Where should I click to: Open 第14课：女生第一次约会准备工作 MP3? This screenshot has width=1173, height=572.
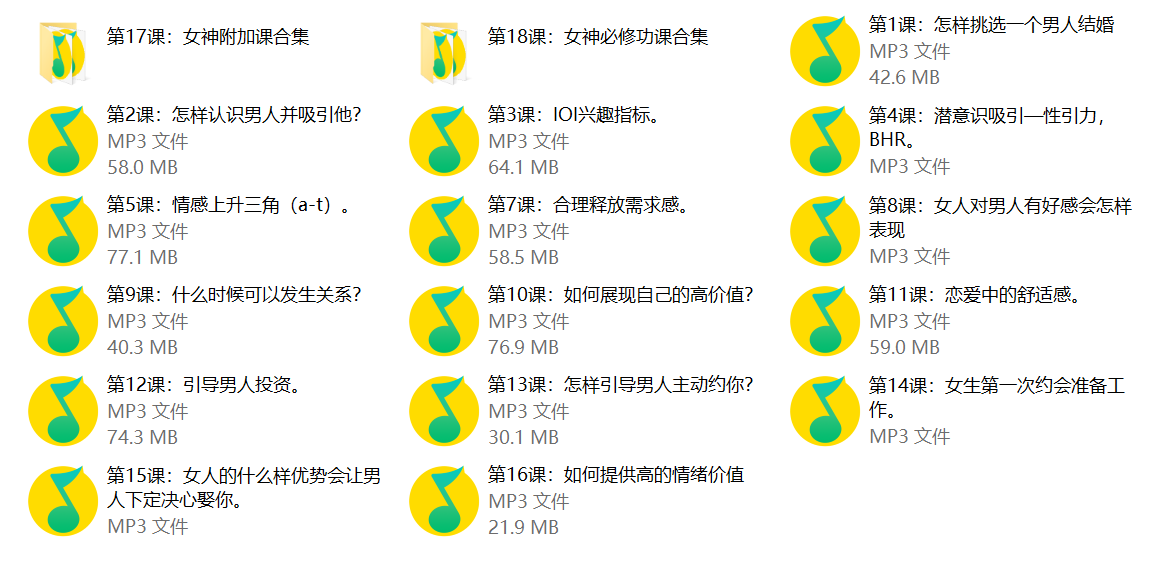(x=825, y=411)
